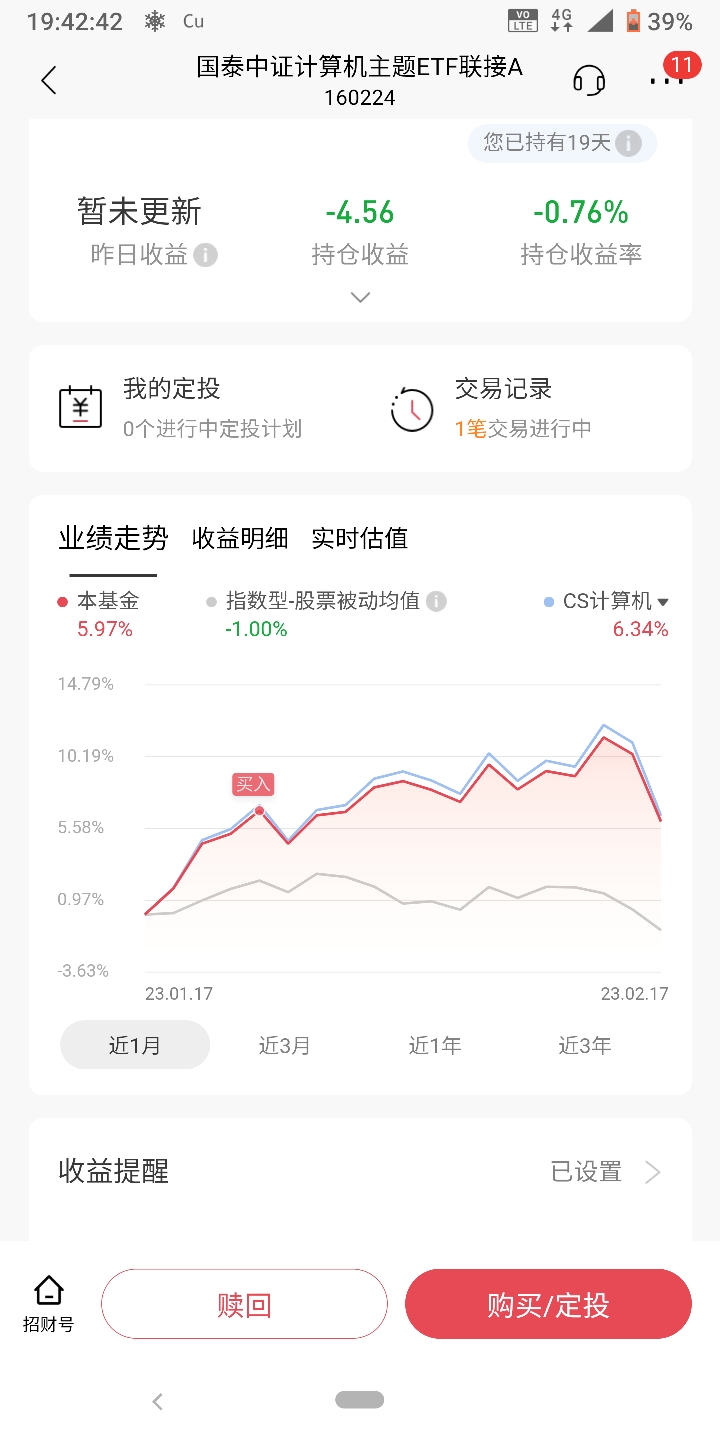Switch to 业绩走势 tab
Screen dimensions: 720x1440
pos(113,539)
